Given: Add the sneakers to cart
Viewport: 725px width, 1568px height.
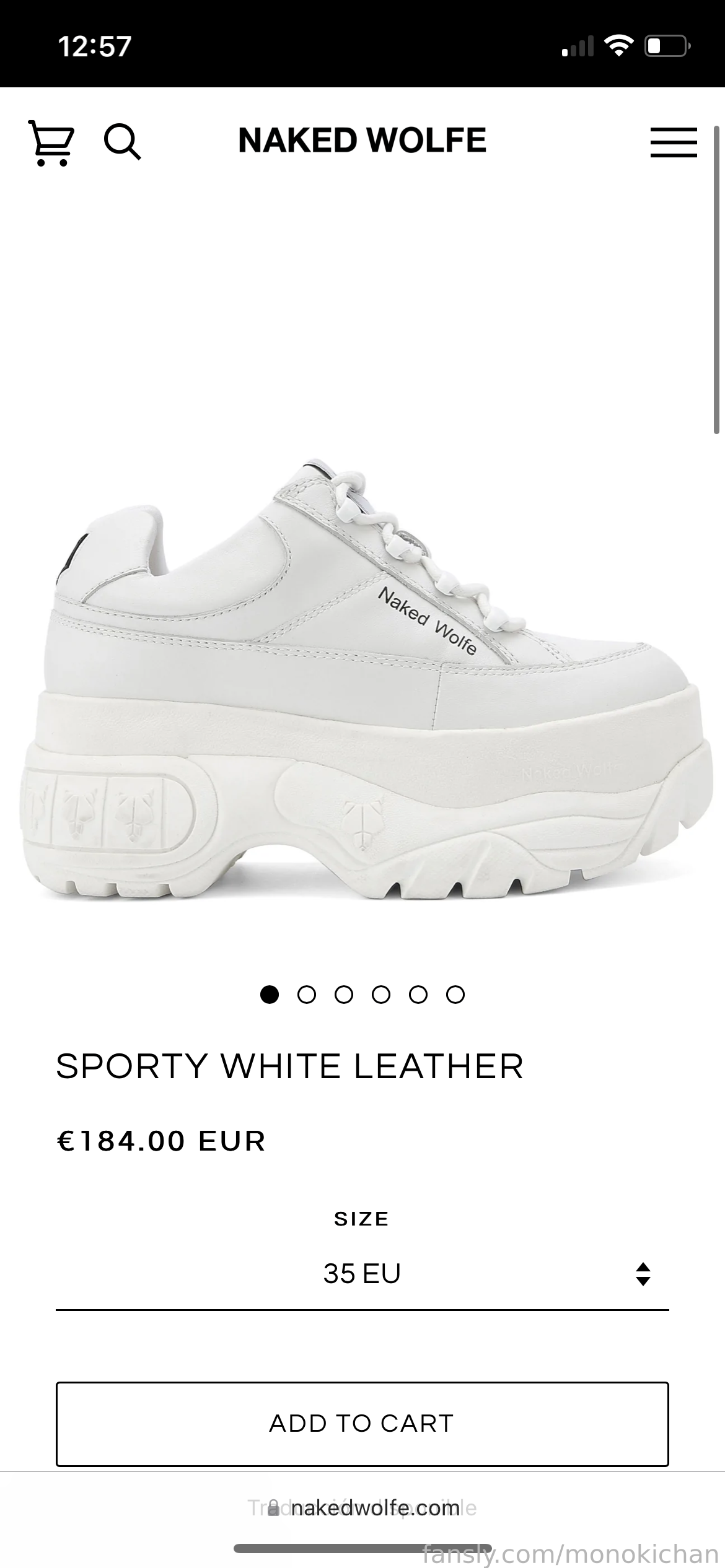Looking at the screenshot, I should coord(362,1423).
